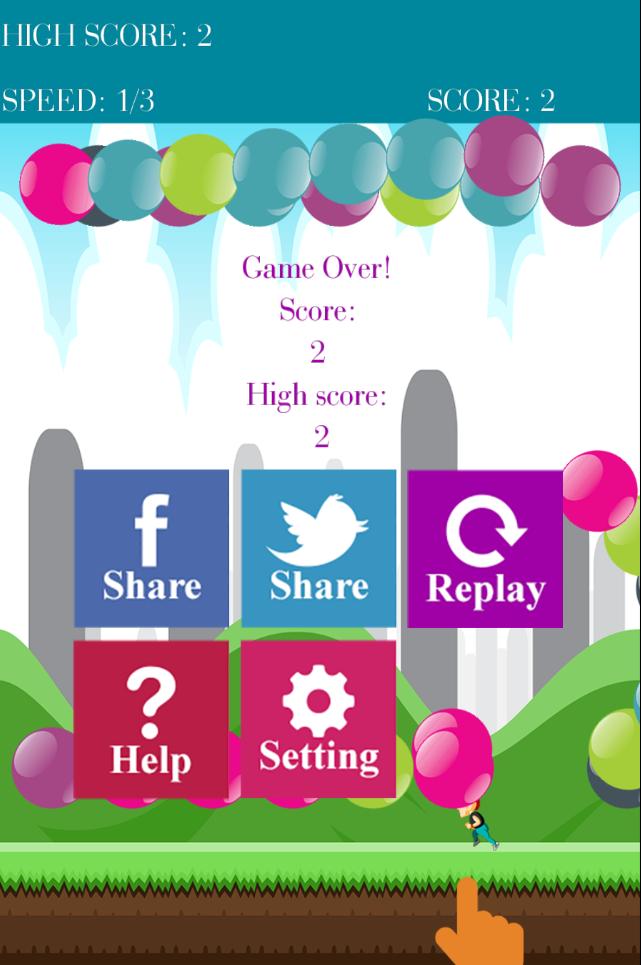Share score on Twitter
Image resolution: width=641 pixels, height=965 pixels.
coord(318,548)
